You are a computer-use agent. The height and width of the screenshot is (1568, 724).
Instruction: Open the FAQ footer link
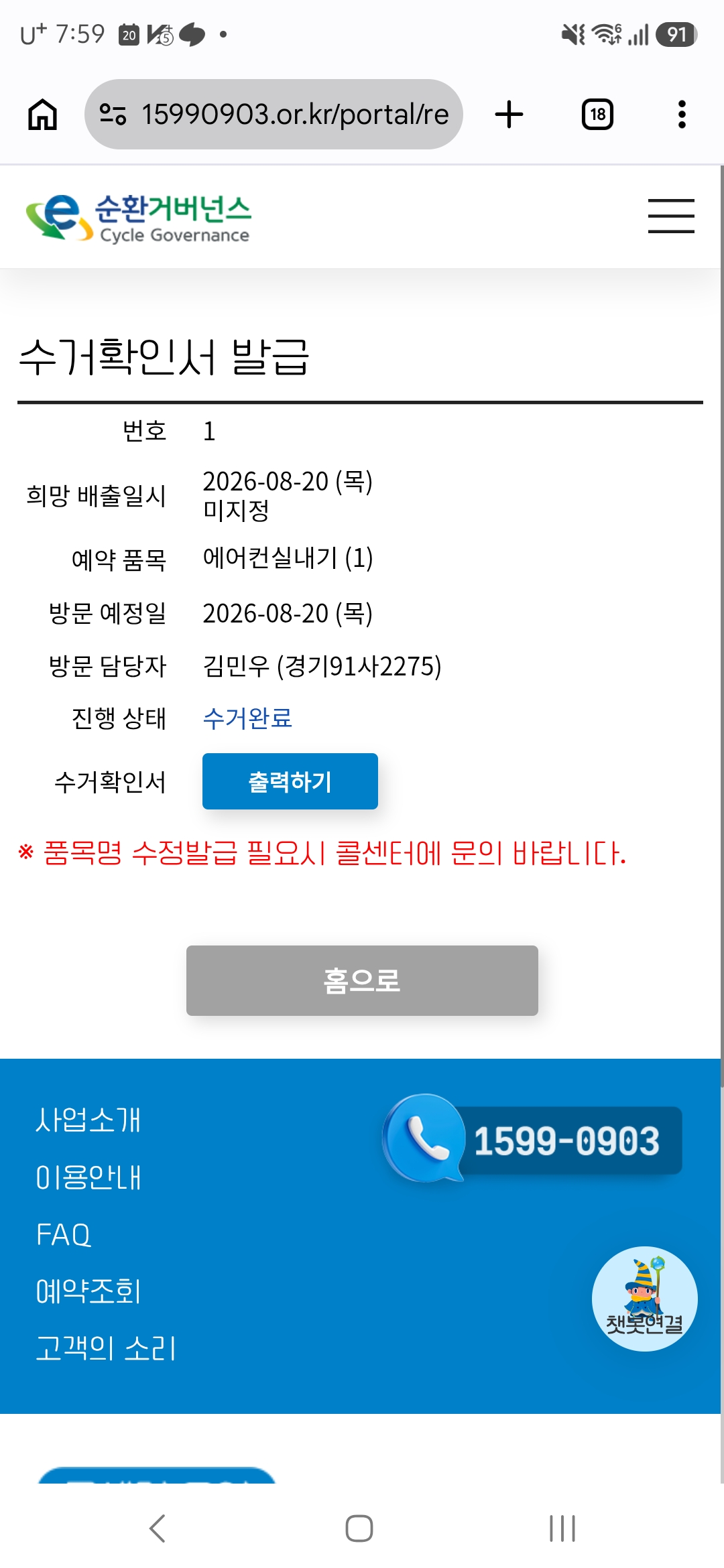coord(64,1234)
